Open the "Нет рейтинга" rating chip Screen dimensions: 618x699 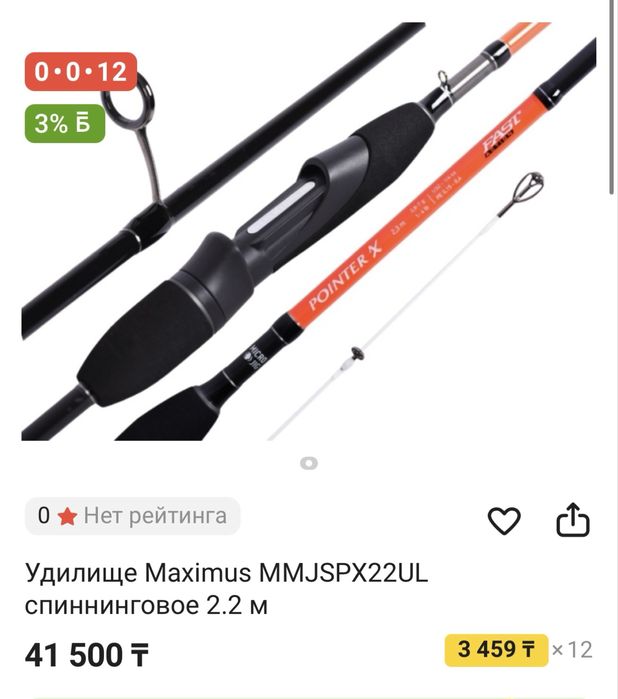pos(133,516)
